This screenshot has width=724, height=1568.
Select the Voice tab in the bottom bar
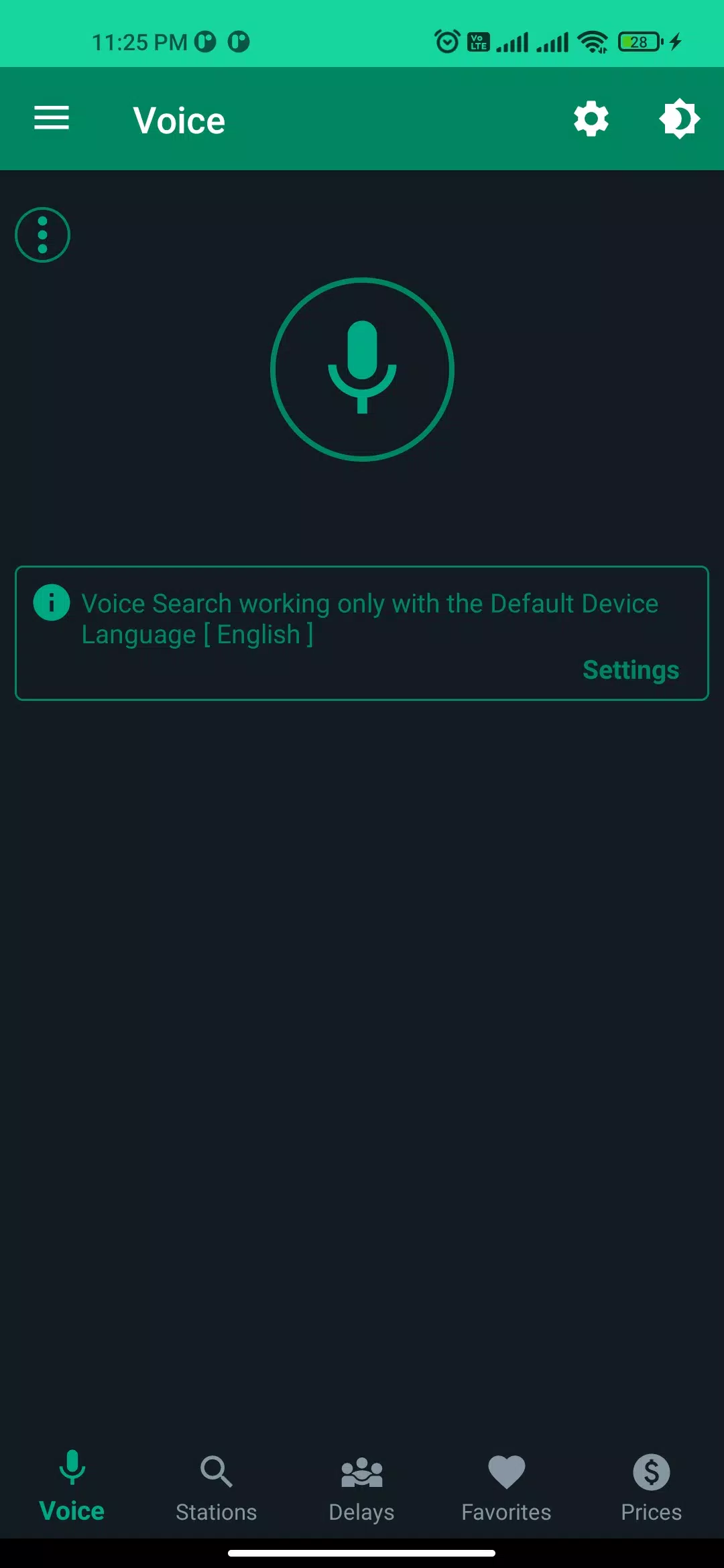point(72,1486)
